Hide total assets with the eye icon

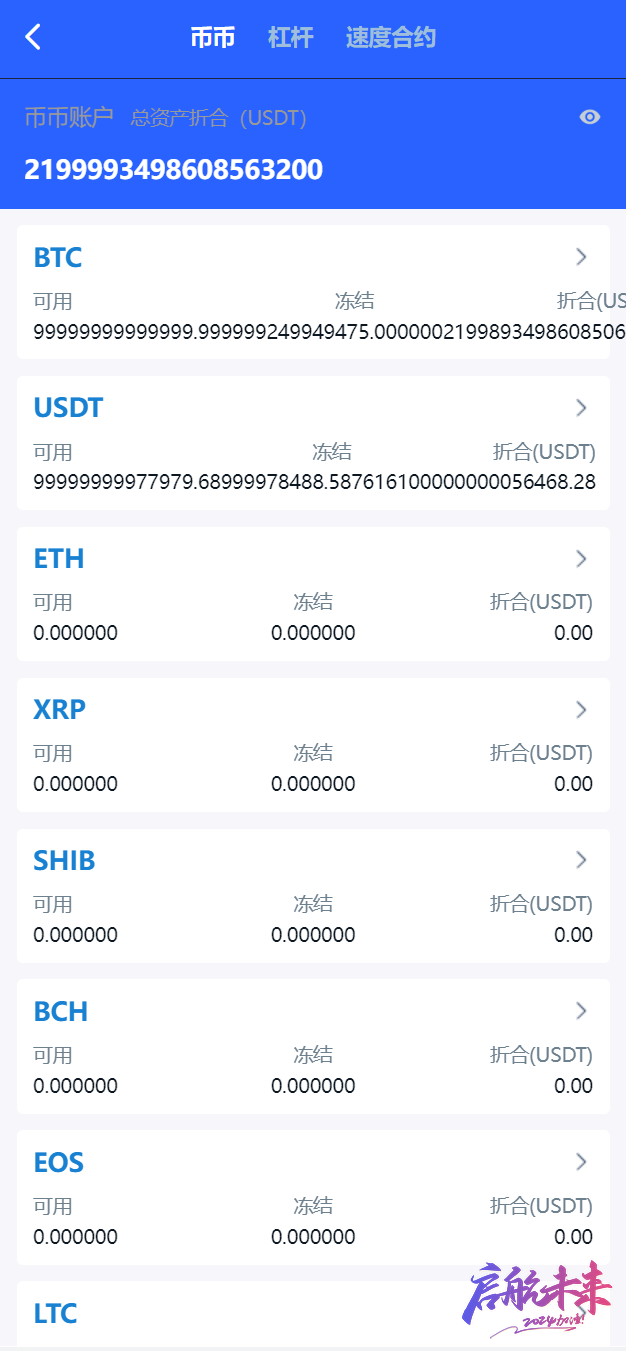[590, 117]
